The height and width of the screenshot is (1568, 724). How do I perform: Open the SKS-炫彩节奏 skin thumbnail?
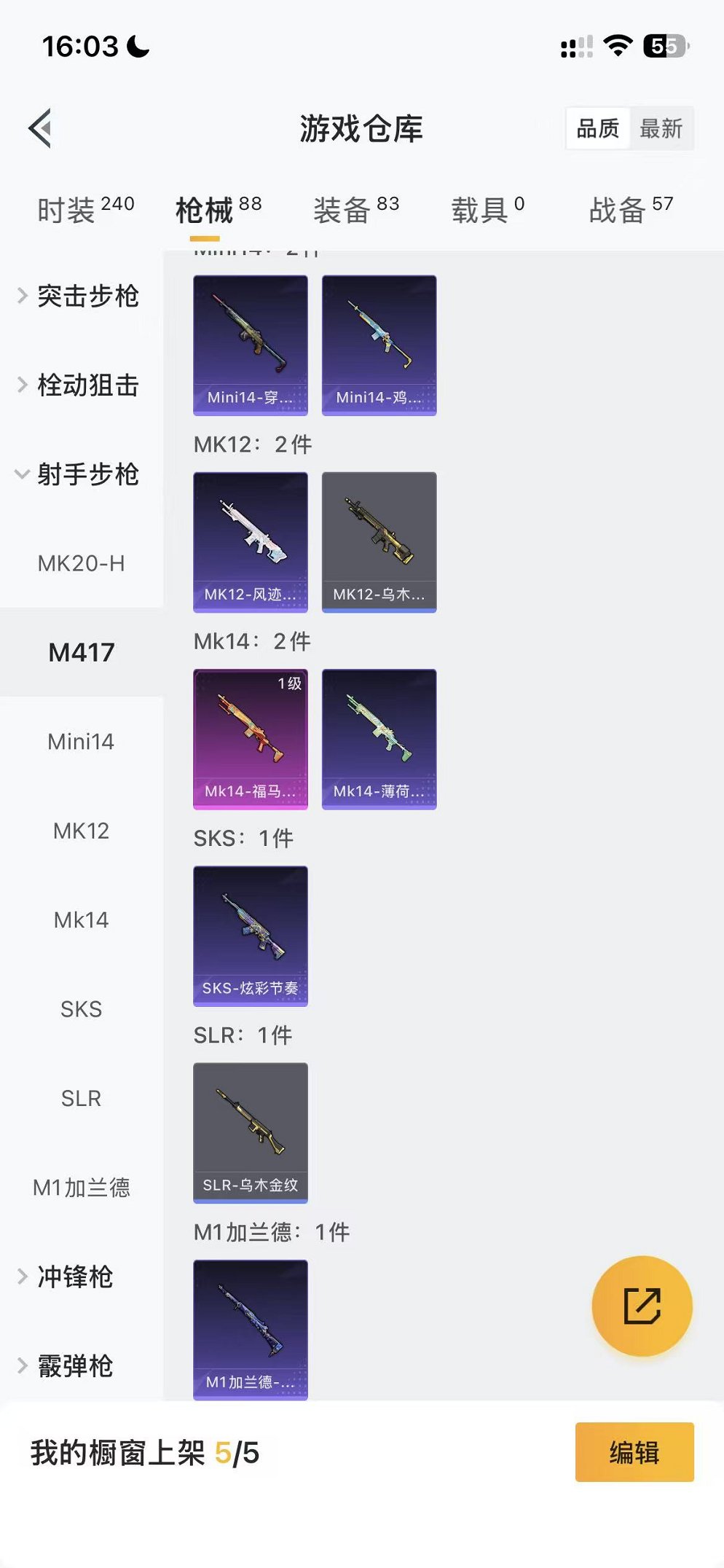(251, 936)
